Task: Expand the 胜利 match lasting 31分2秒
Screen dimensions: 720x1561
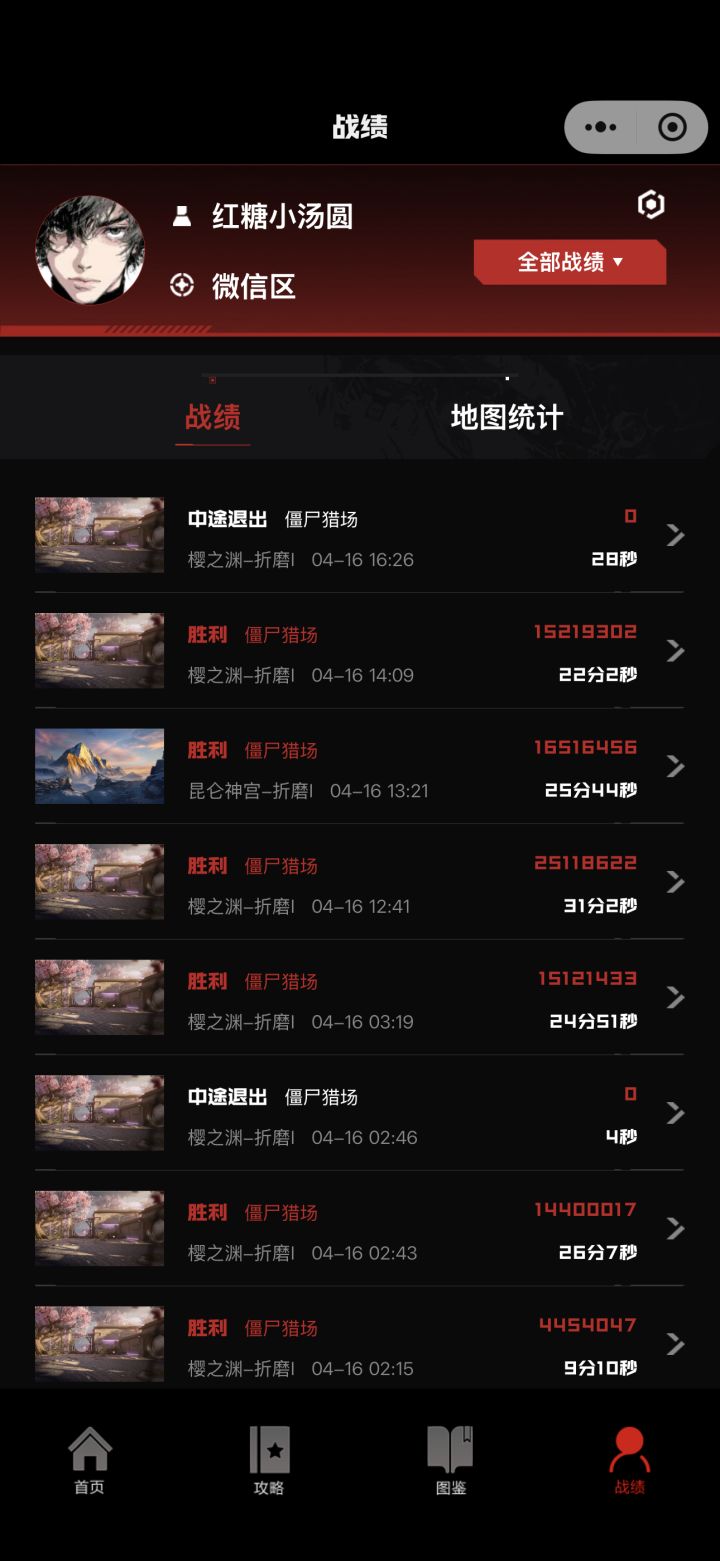Action: pos(675,882)
